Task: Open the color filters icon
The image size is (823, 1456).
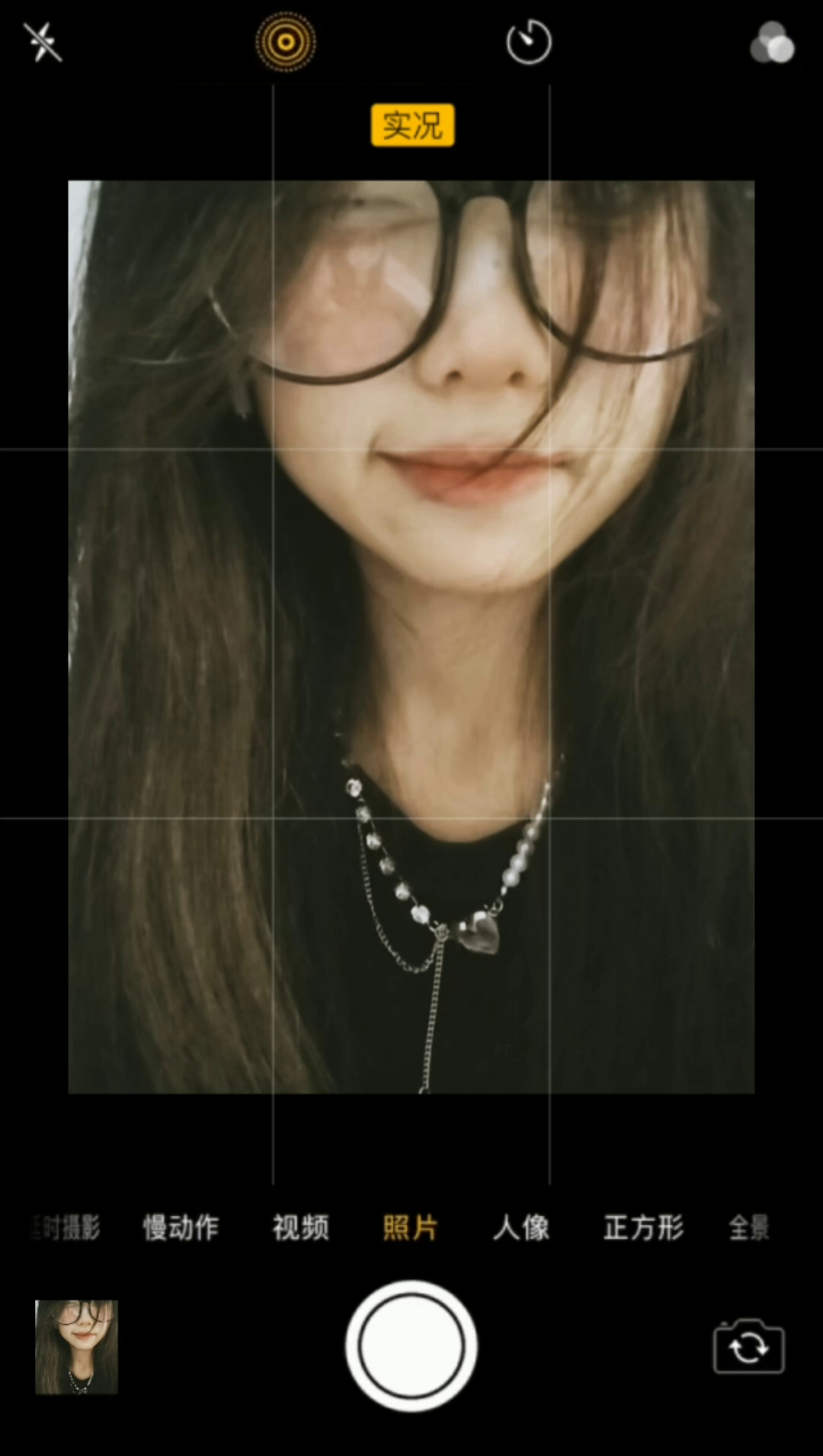Action: [x=772, y=43]
